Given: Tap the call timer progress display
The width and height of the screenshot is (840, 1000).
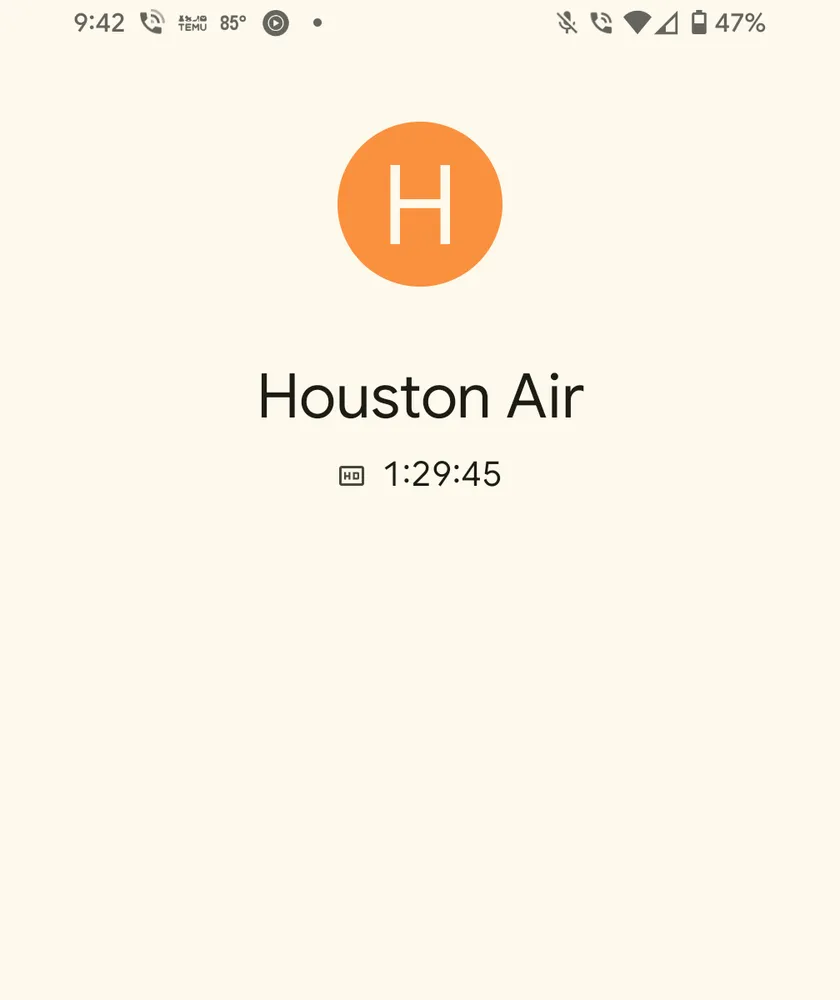Looking at the screenshot, I should pos(441,475).
